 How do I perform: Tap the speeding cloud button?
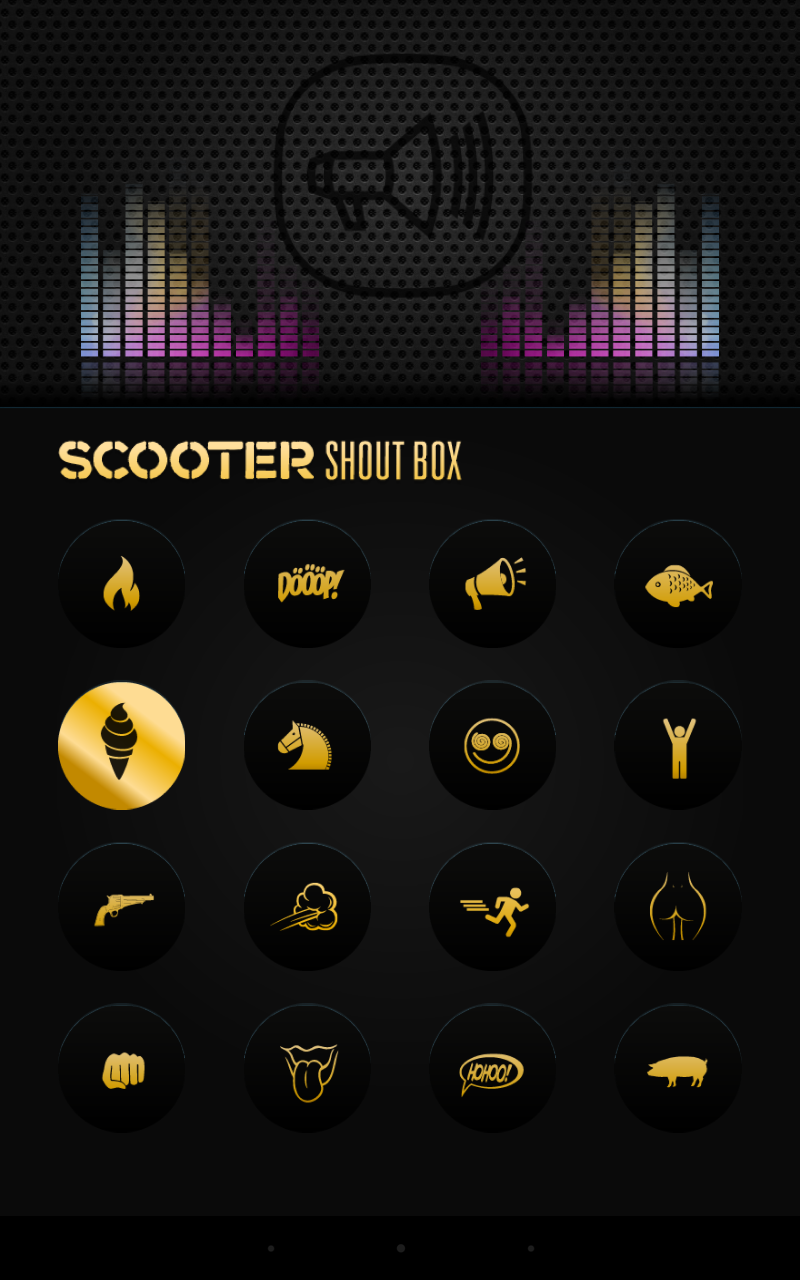tap(307, 907)
